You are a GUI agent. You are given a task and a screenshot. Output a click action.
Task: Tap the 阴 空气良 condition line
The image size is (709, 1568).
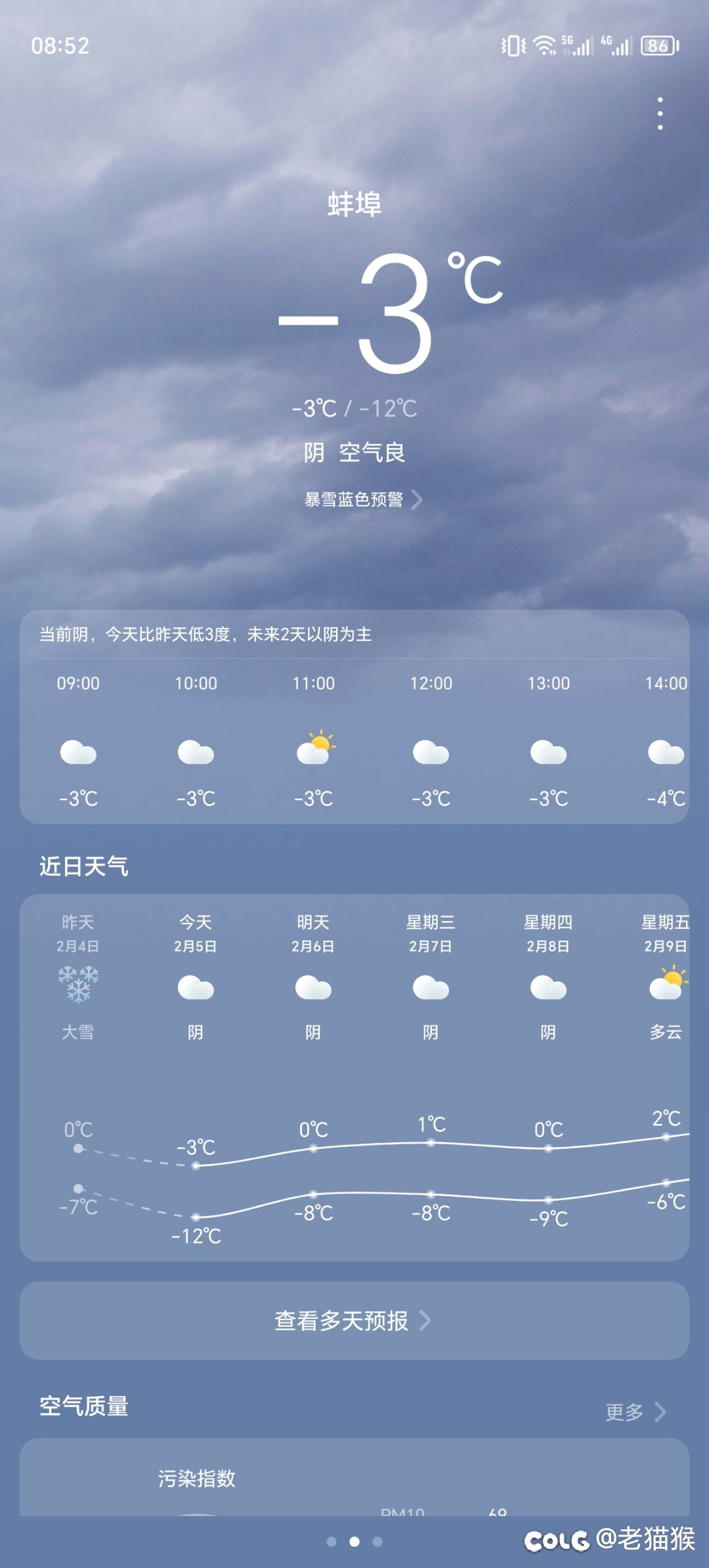tap(354, 453)
